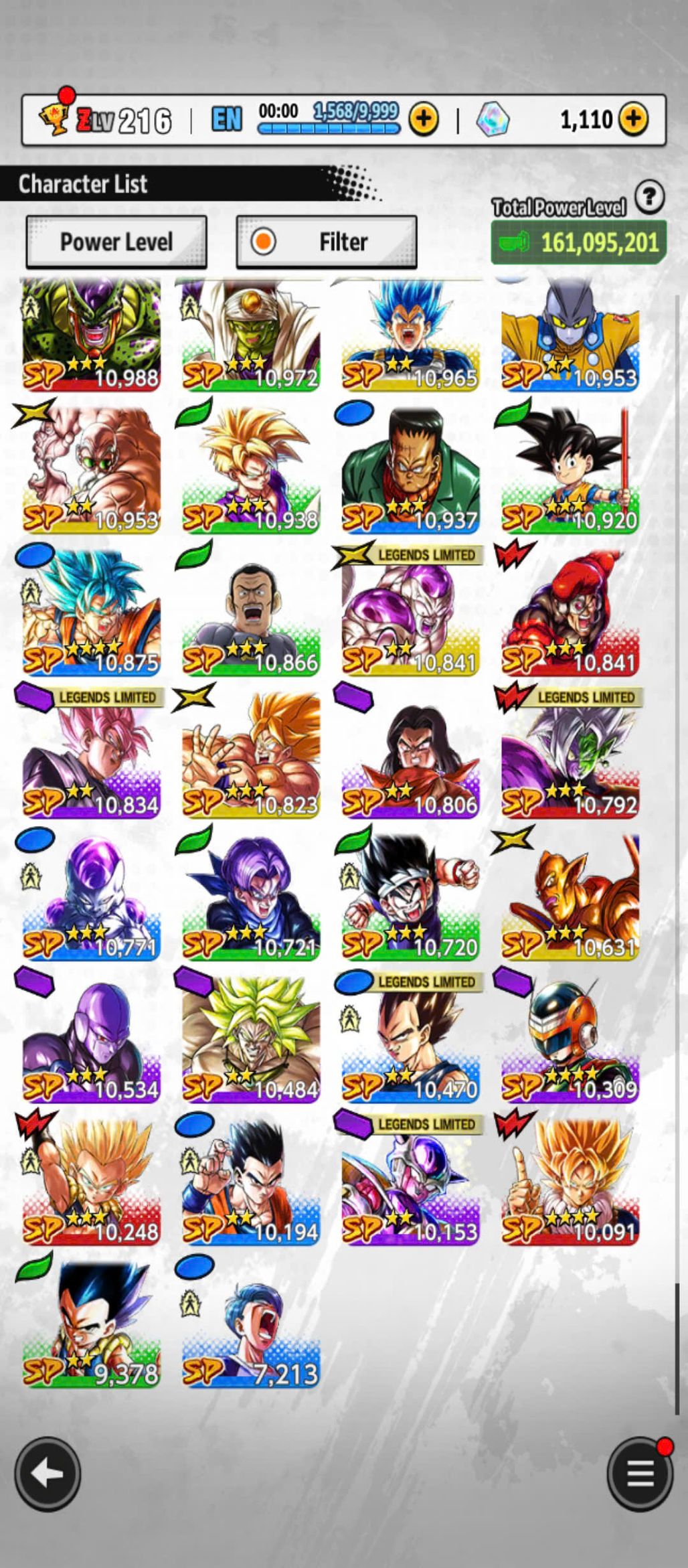This screenshot has width=688, height=1568.
Task: Tap the help question mark icon
Action: click(649, 198)
